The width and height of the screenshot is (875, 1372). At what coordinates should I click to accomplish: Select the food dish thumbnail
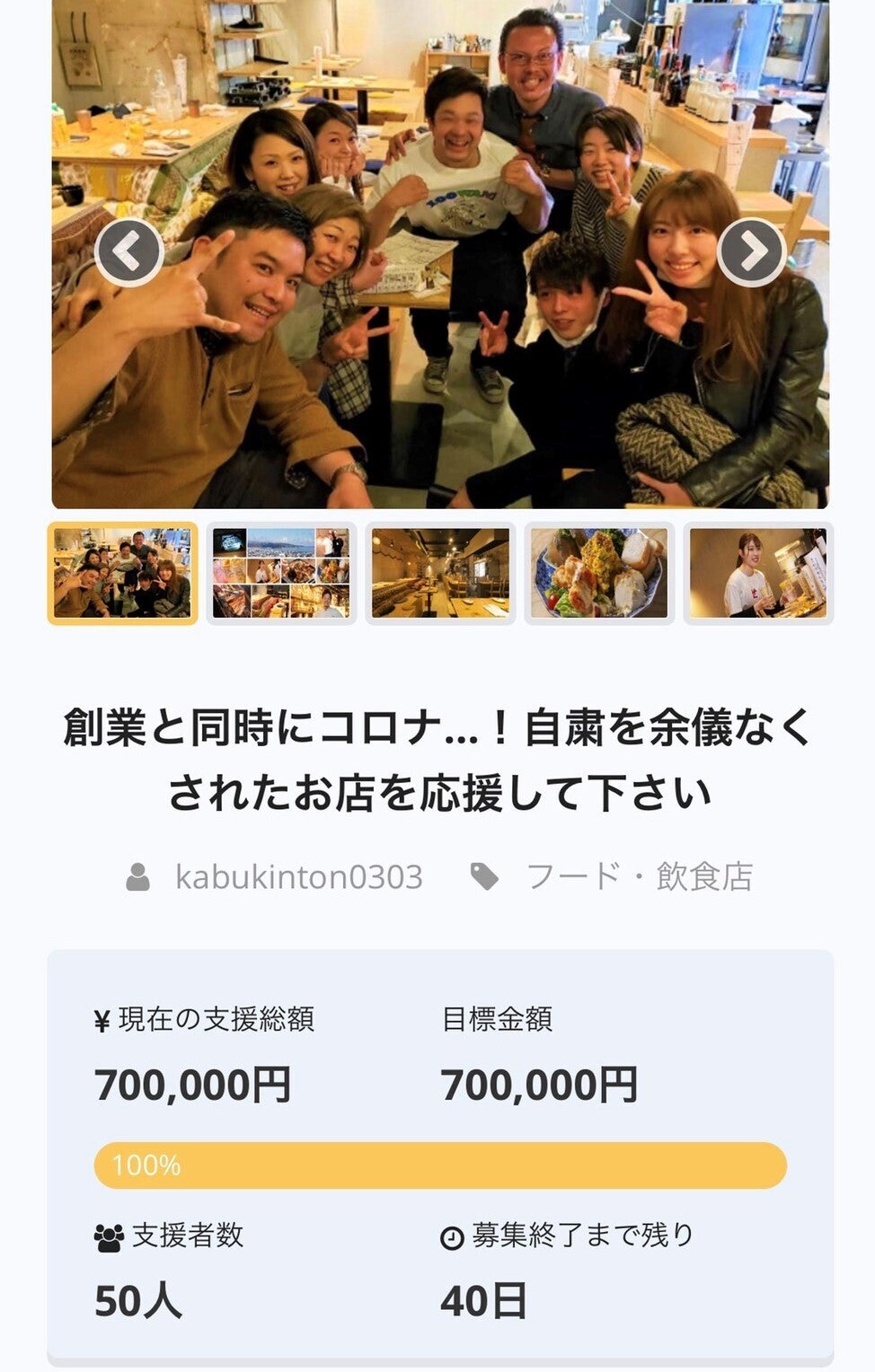click(599, 573)
